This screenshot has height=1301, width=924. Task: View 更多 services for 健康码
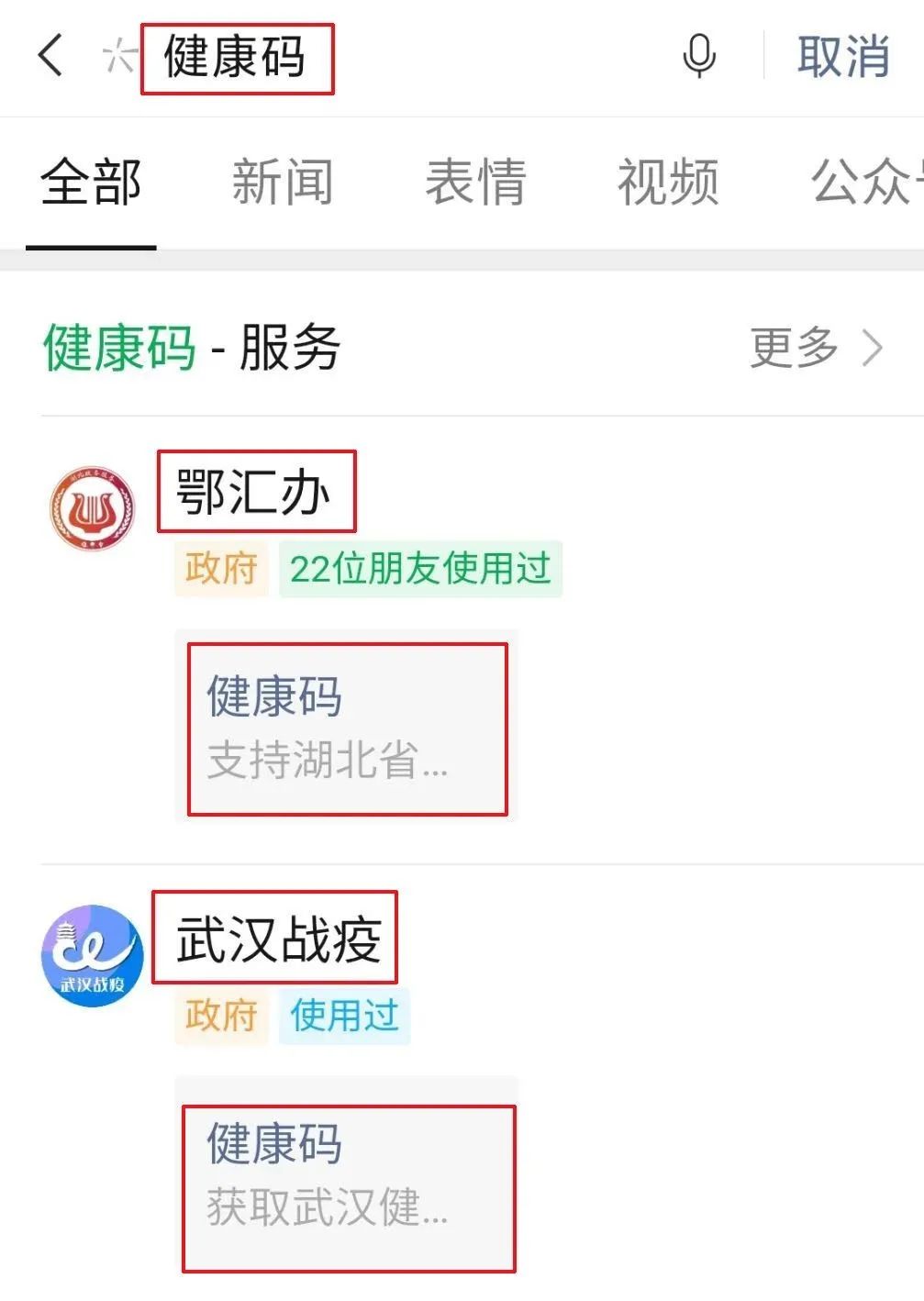coord(815,348)
